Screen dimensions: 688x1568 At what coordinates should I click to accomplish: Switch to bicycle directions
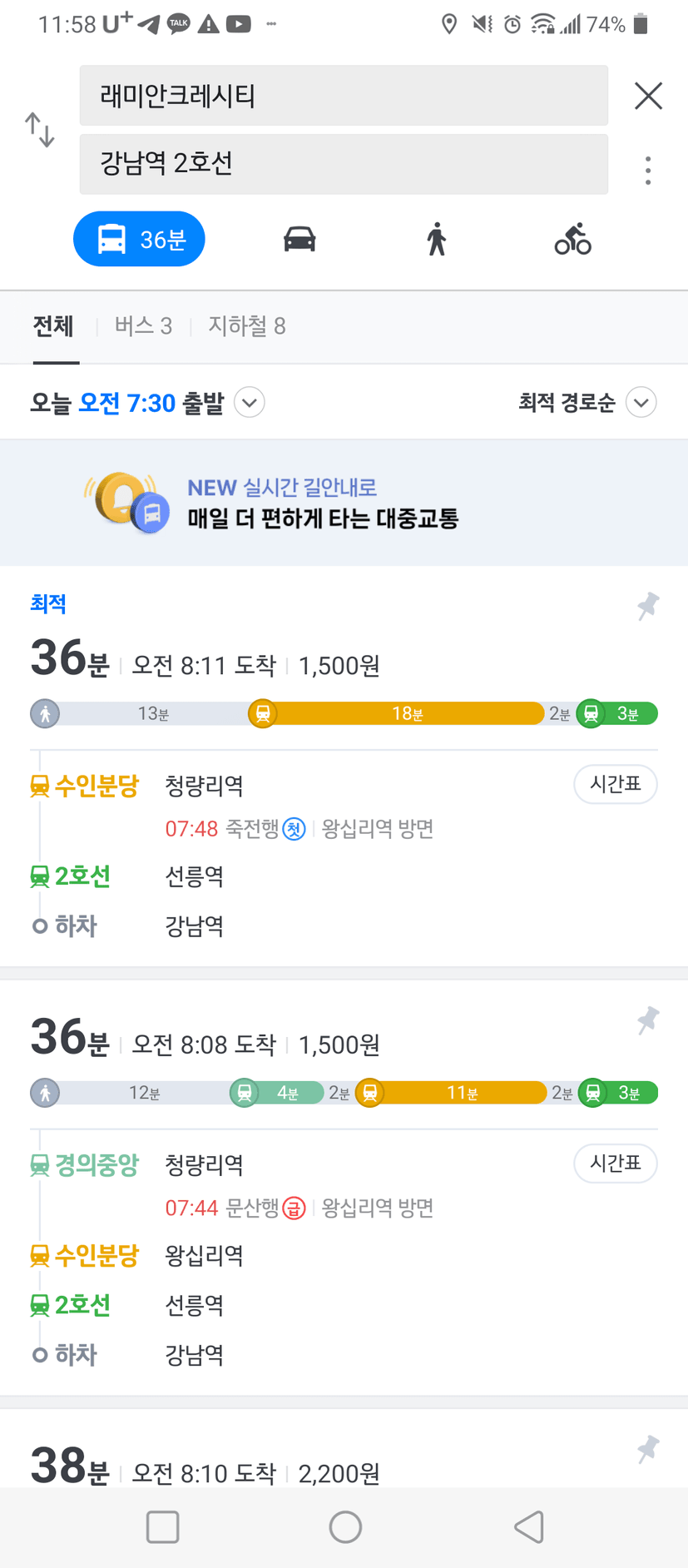(572, 239)
